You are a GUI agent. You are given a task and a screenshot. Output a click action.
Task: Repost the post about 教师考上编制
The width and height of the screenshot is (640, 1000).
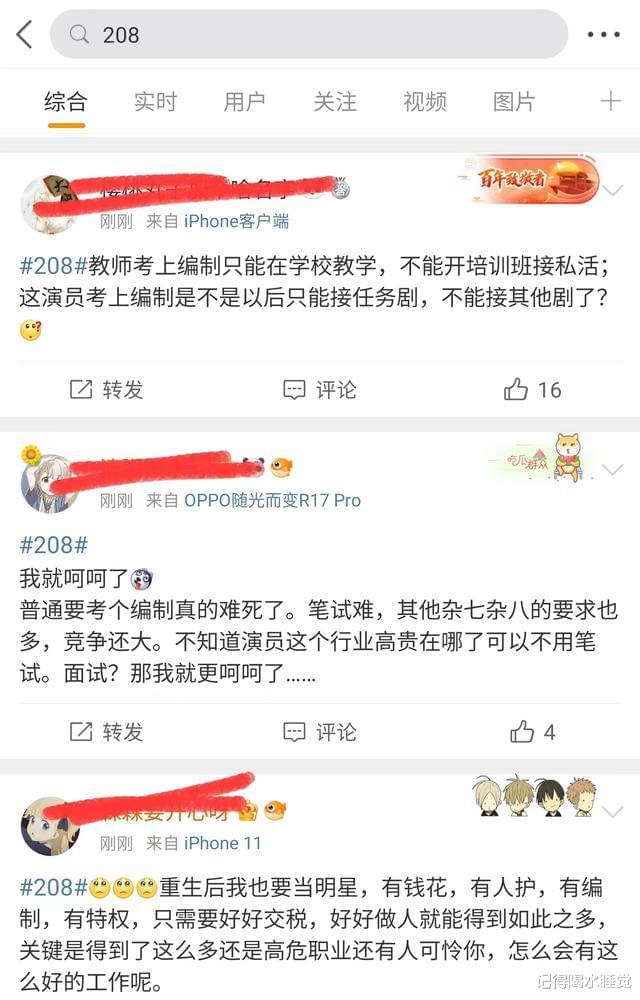[x=106, y=390]
